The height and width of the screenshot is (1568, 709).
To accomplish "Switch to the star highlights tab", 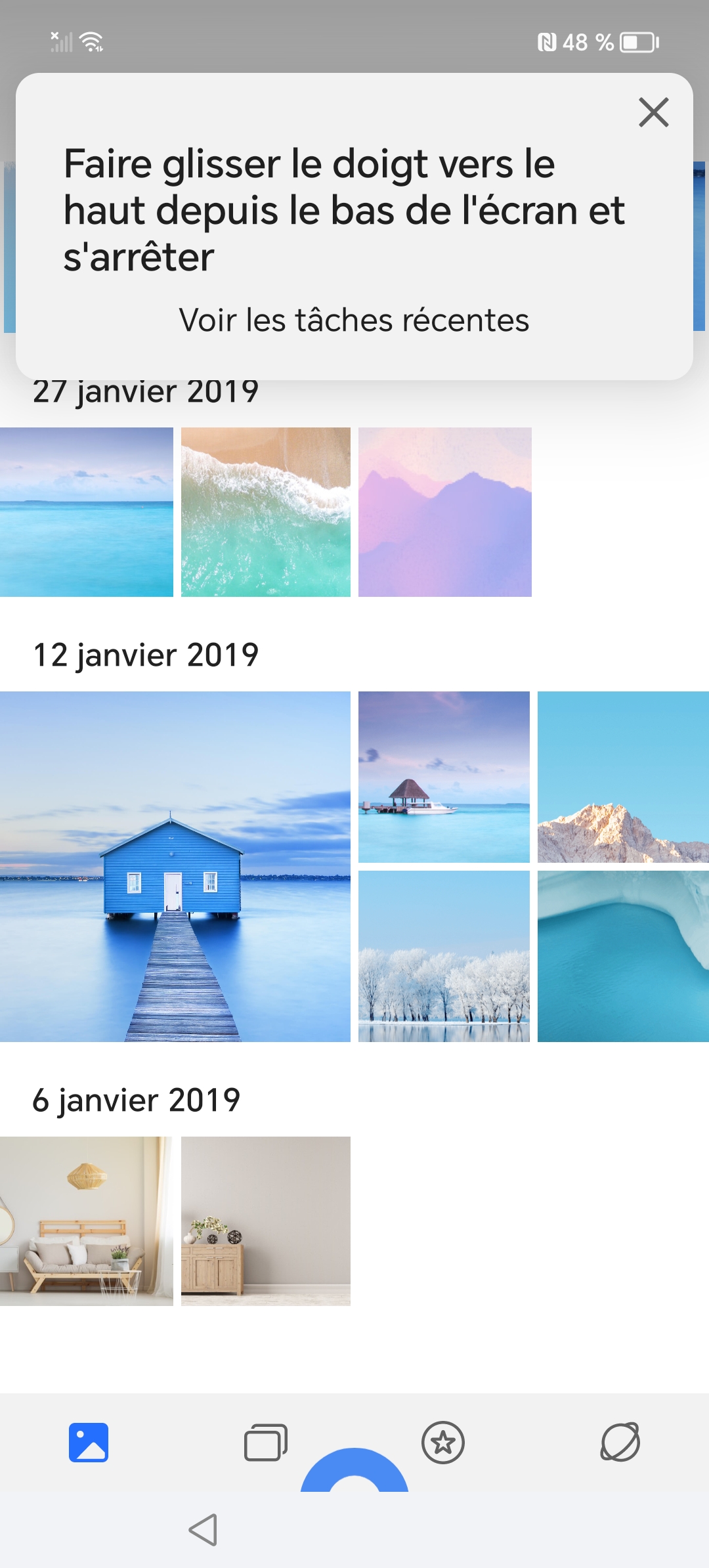I will 443,1442.
